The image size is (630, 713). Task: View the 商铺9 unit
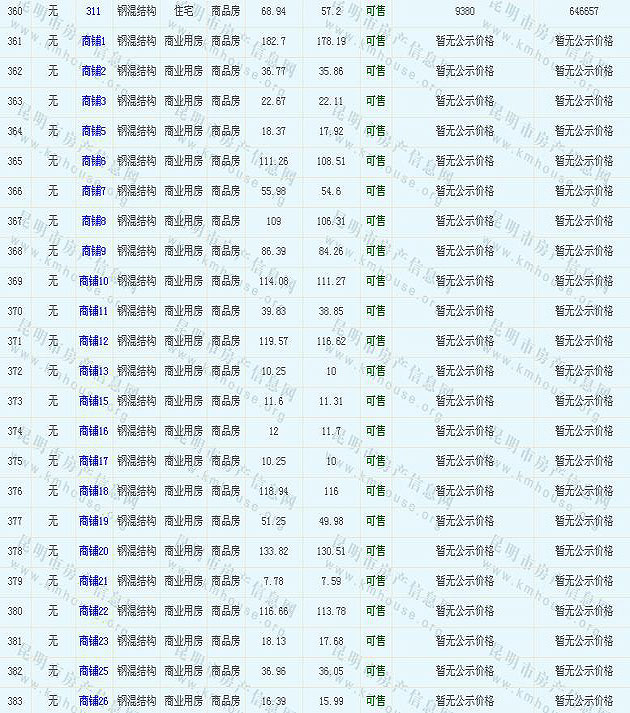pos(93,252)
